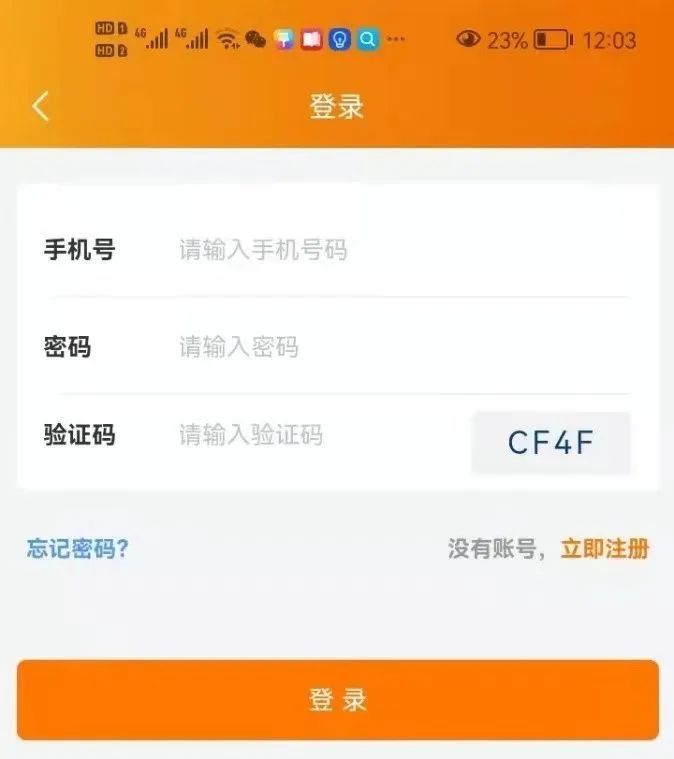Open the 忘记密码? link
Viewport: 674px width, 759px height.
(x=78, y=548)
